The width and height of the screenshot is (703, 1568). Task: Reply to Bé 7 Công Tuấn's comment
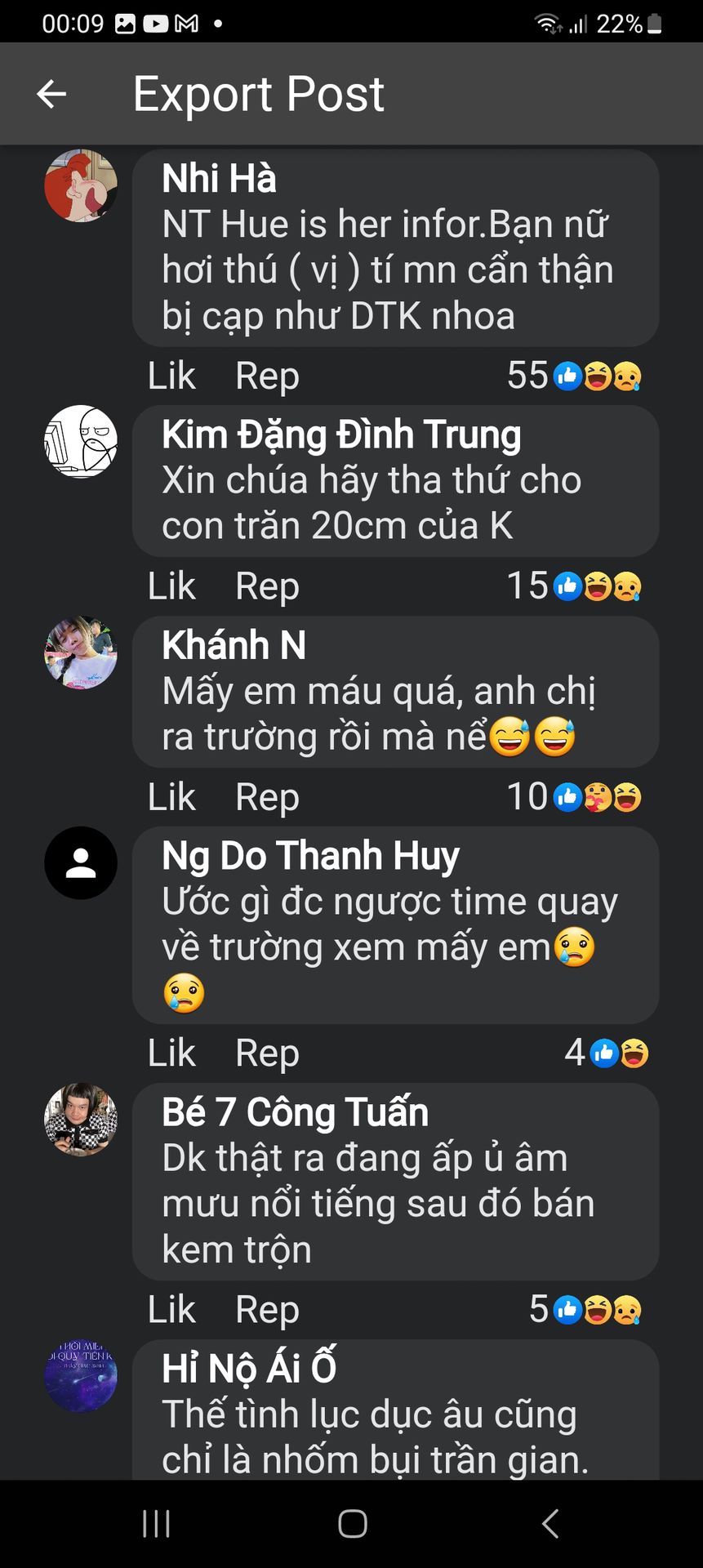(267, 1309)
